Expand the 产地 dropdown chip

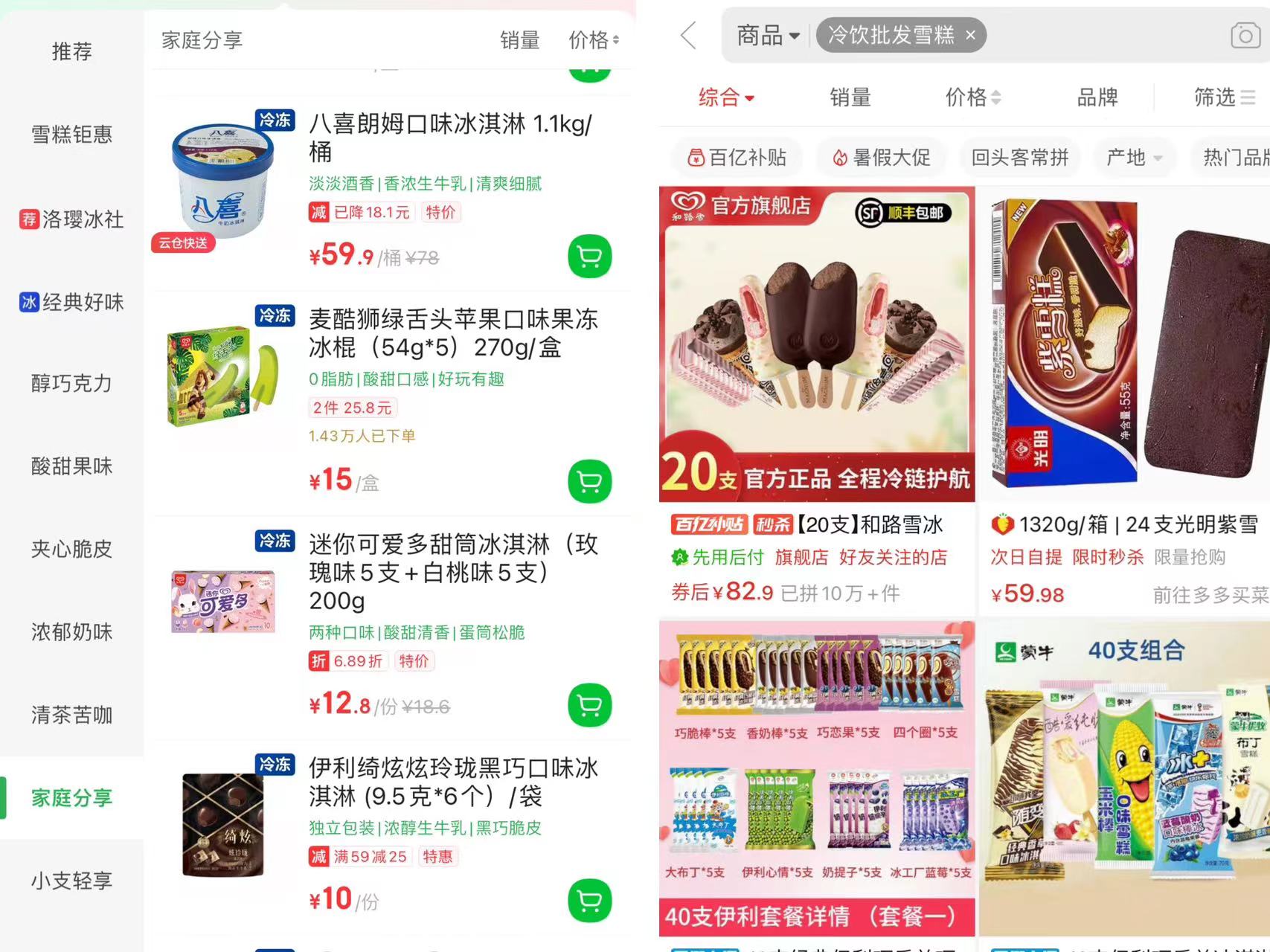point(1134,158)
